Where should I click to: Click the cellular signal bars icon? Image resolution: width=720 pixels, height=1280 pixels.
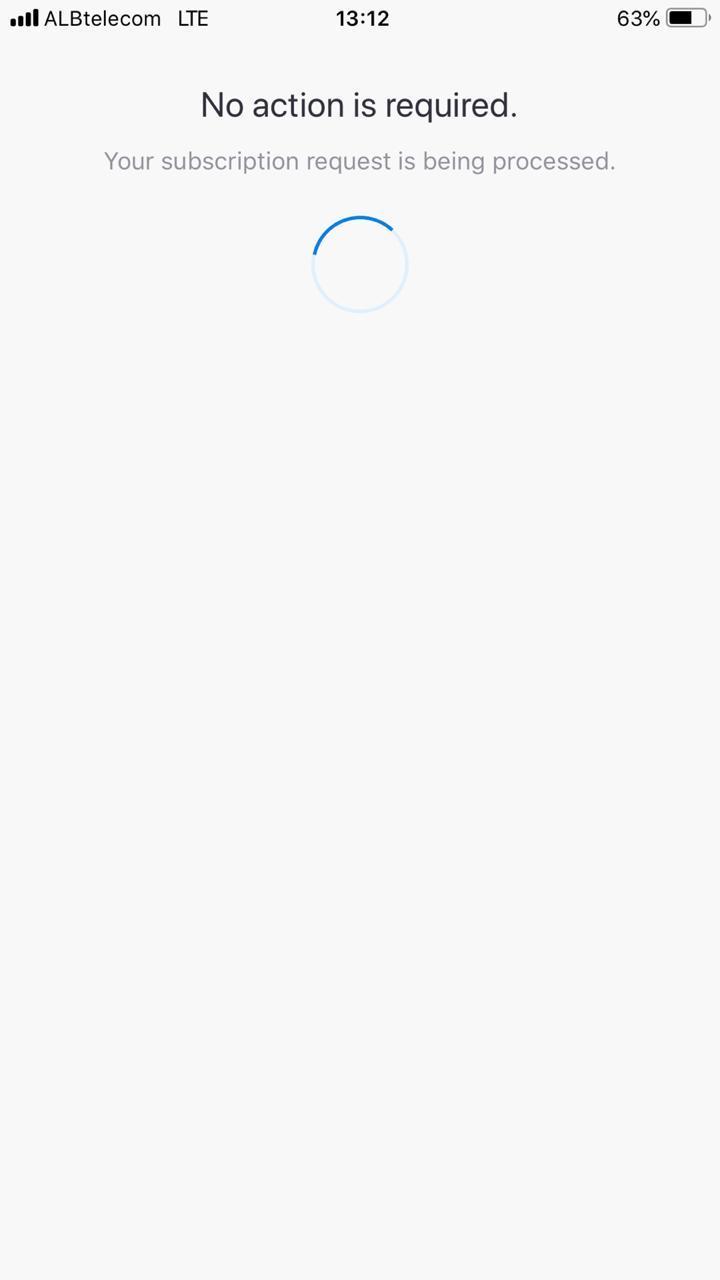tap(25, 17)
